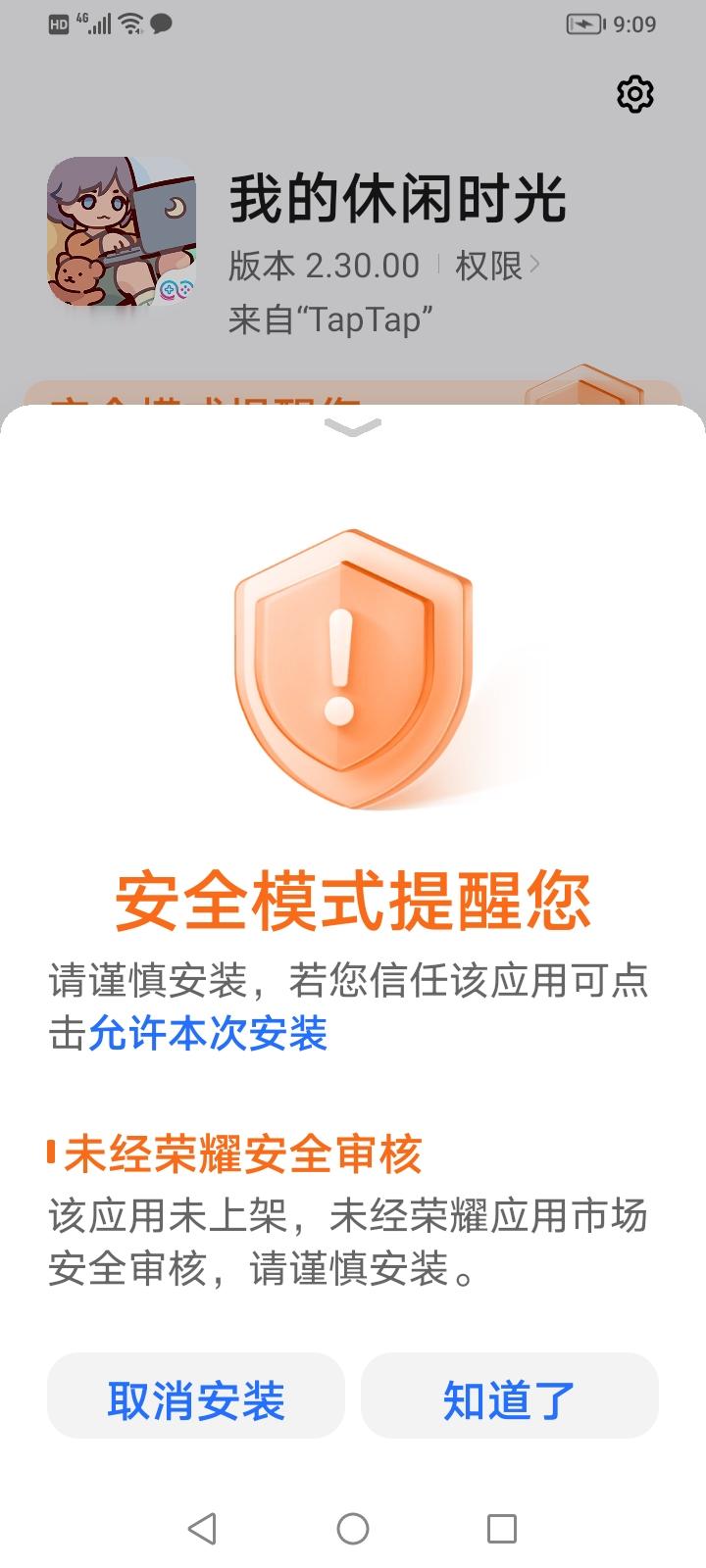Open the Settings gear icon
This screenshot has width=706, height=1568.
636,93
